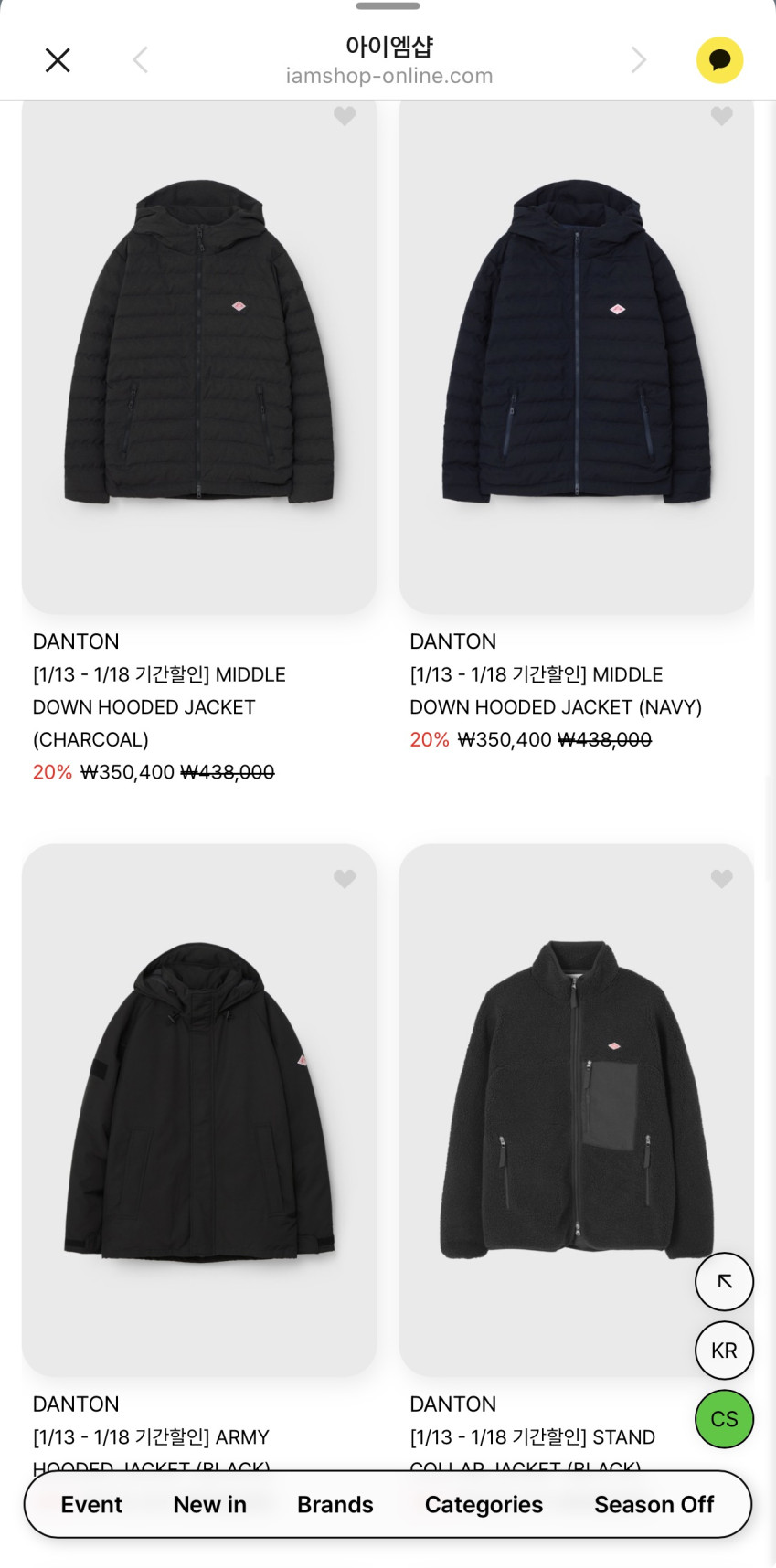
Task: View the Stand Collar fleece jacket product
Action: [577, 1110]
